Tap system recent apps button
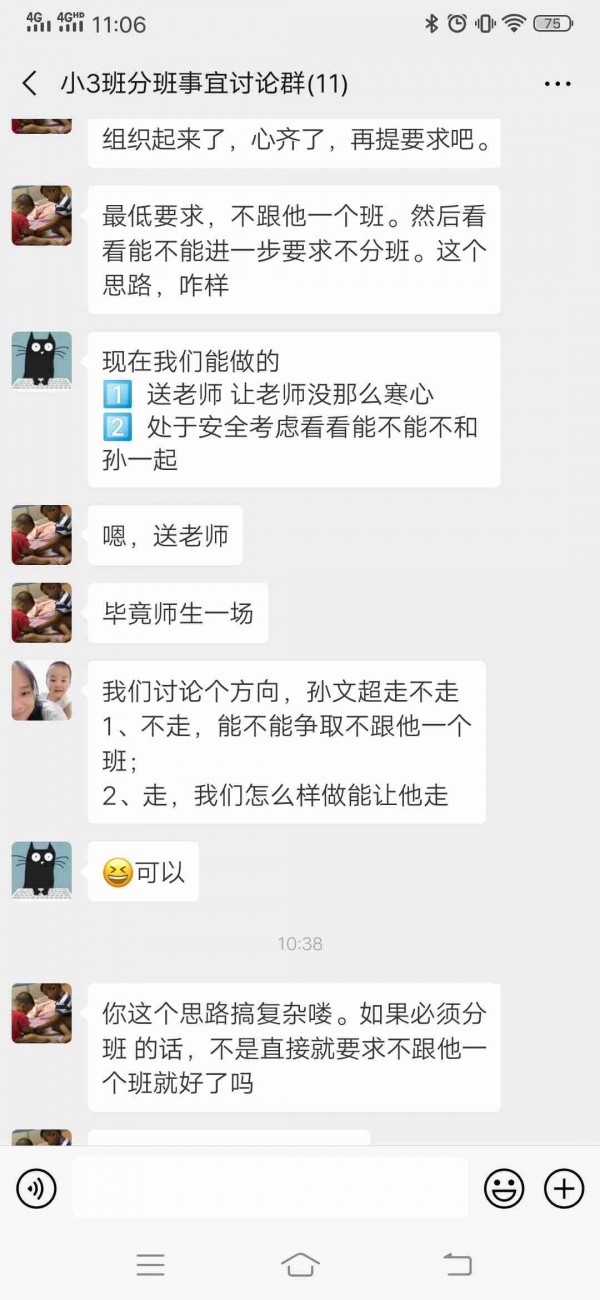 tap(150, 1265)
